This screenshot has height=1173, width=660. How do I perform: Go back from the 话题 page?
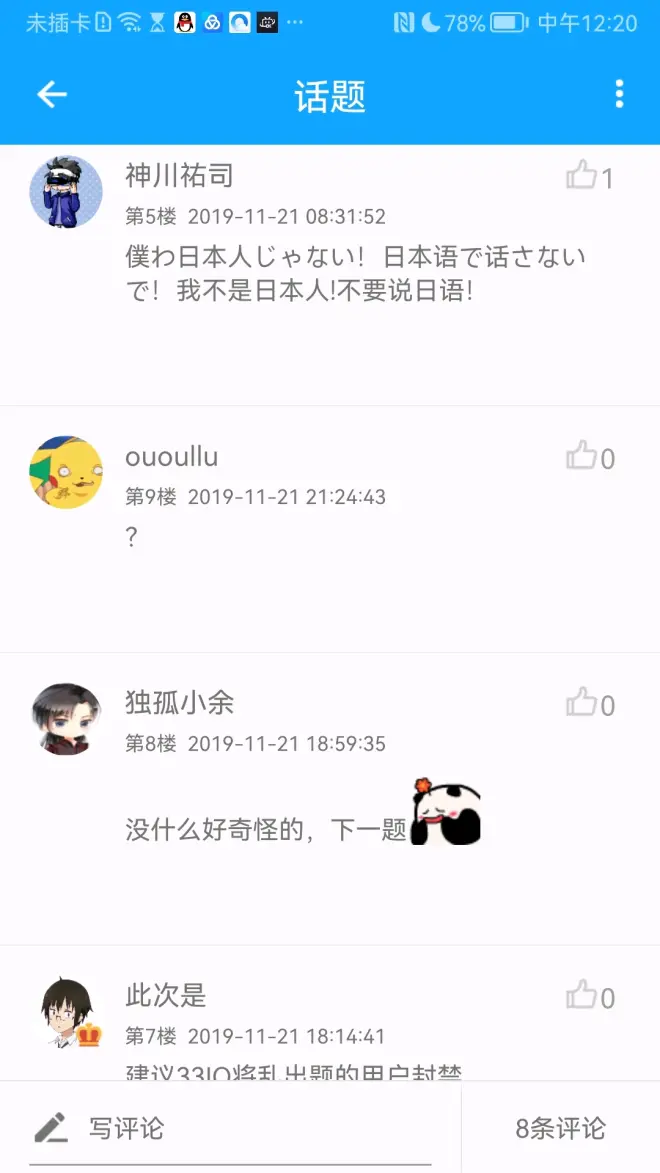(52, 95)
